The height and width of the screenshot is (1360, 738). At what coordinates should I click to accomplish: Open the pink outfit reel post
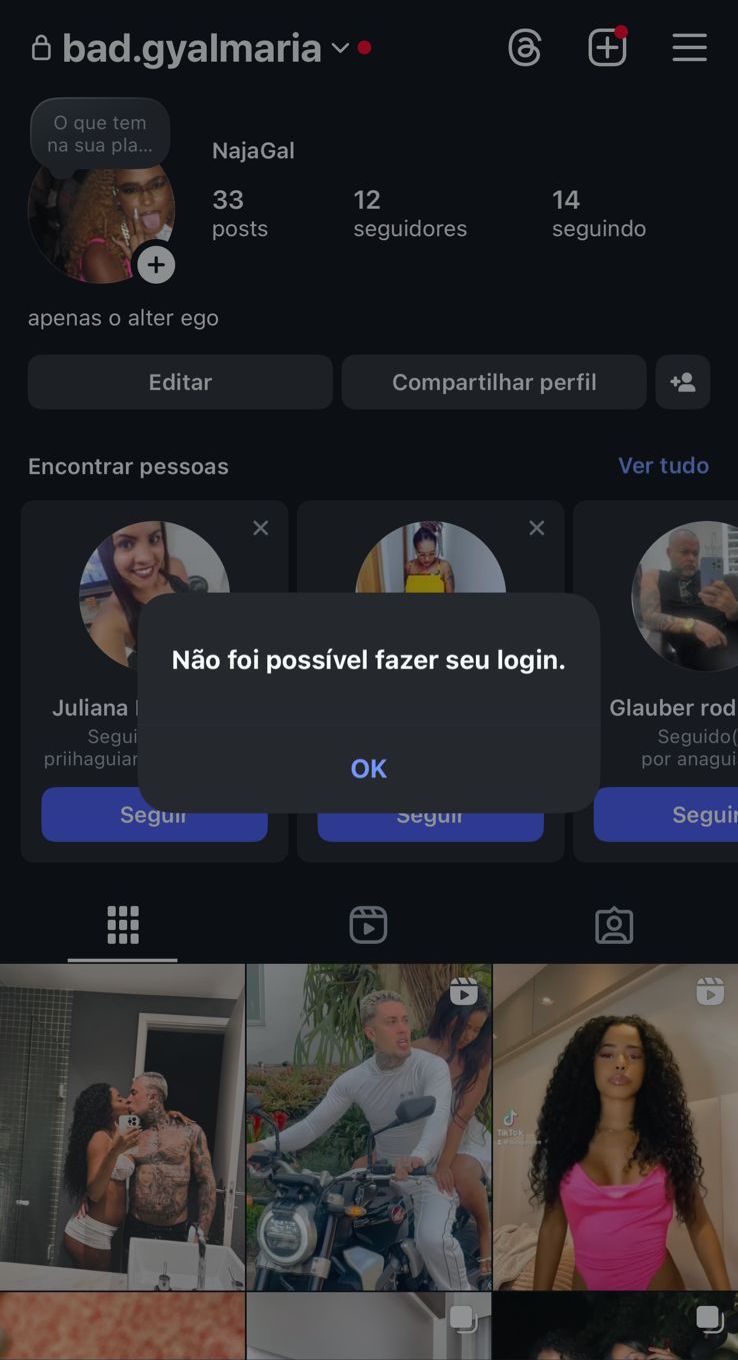[x=614, y=1125]
